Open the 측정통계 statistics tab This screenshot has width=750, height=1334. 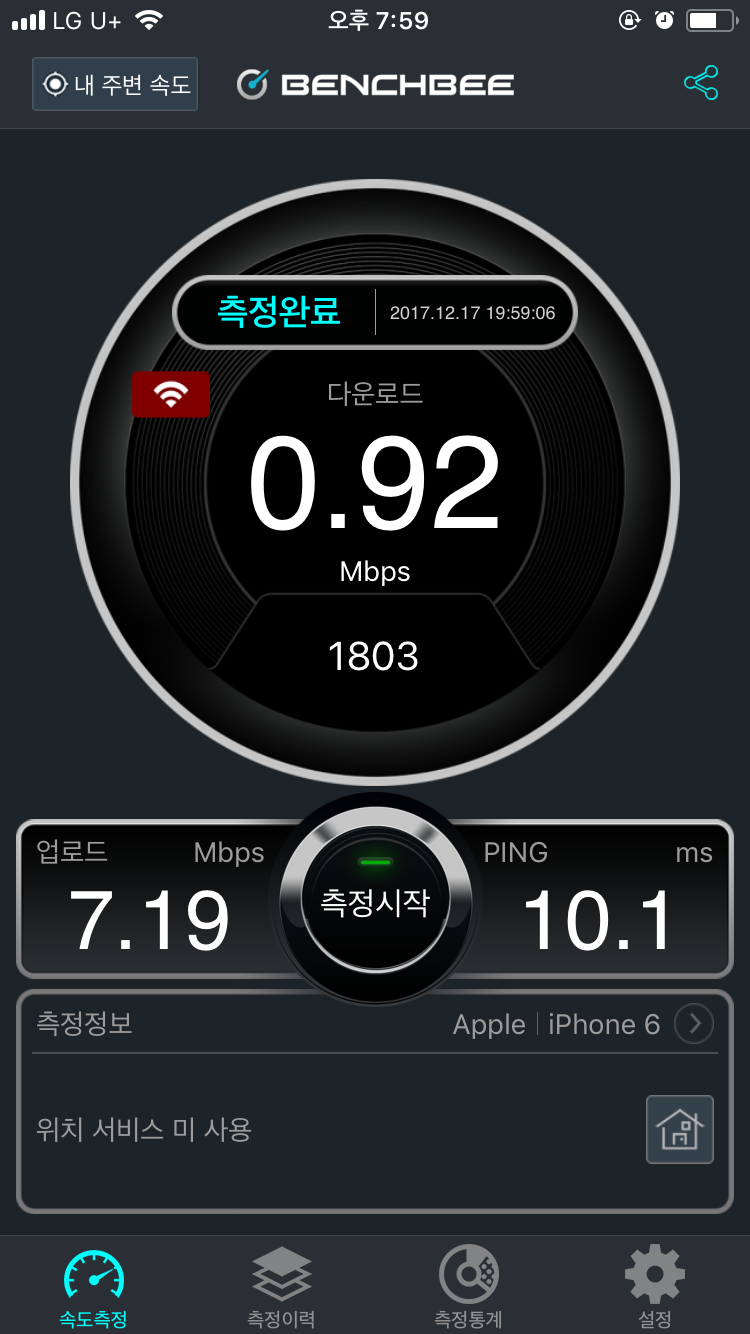tap(468, 1286)
